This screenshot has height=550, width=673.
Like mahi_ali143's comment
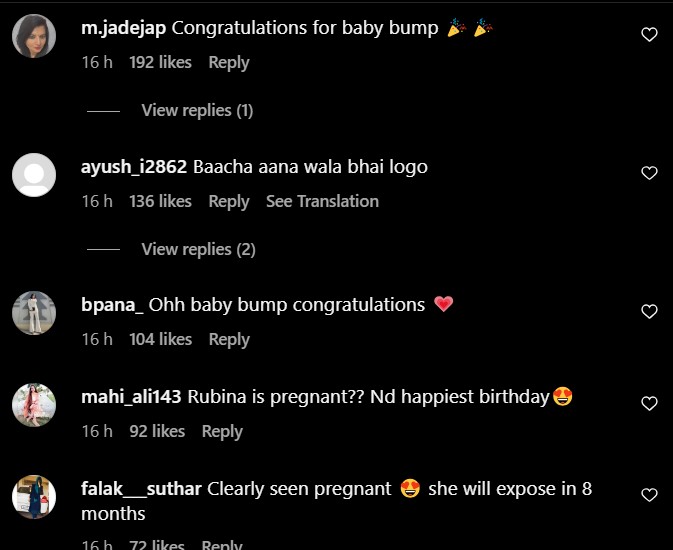point(649,404)
